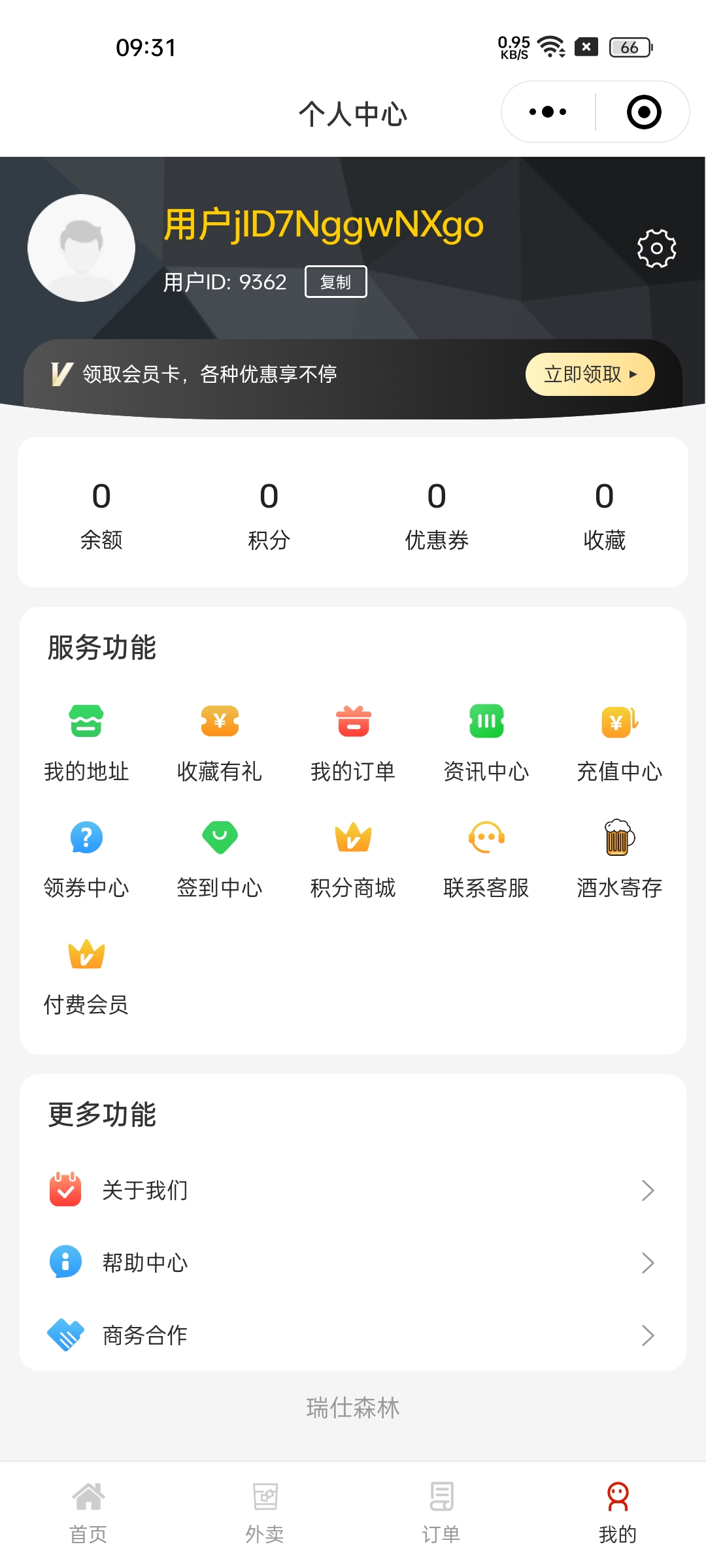
Task: Open 帮助中心 help center
Action: [353, 1262]
